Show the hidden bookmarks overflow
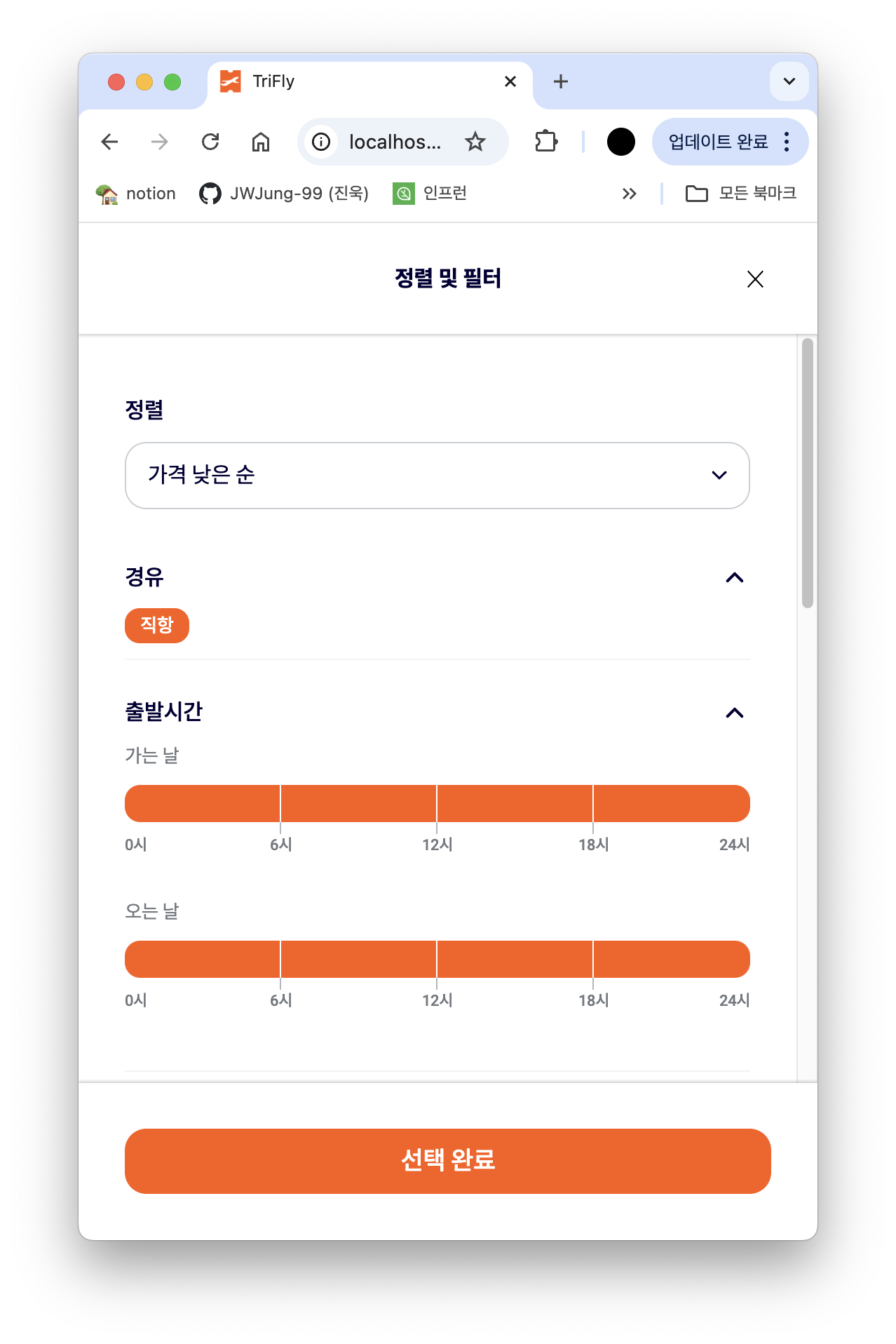The height and width of the screenshot is (1344, 896). (x=629, y=194)
